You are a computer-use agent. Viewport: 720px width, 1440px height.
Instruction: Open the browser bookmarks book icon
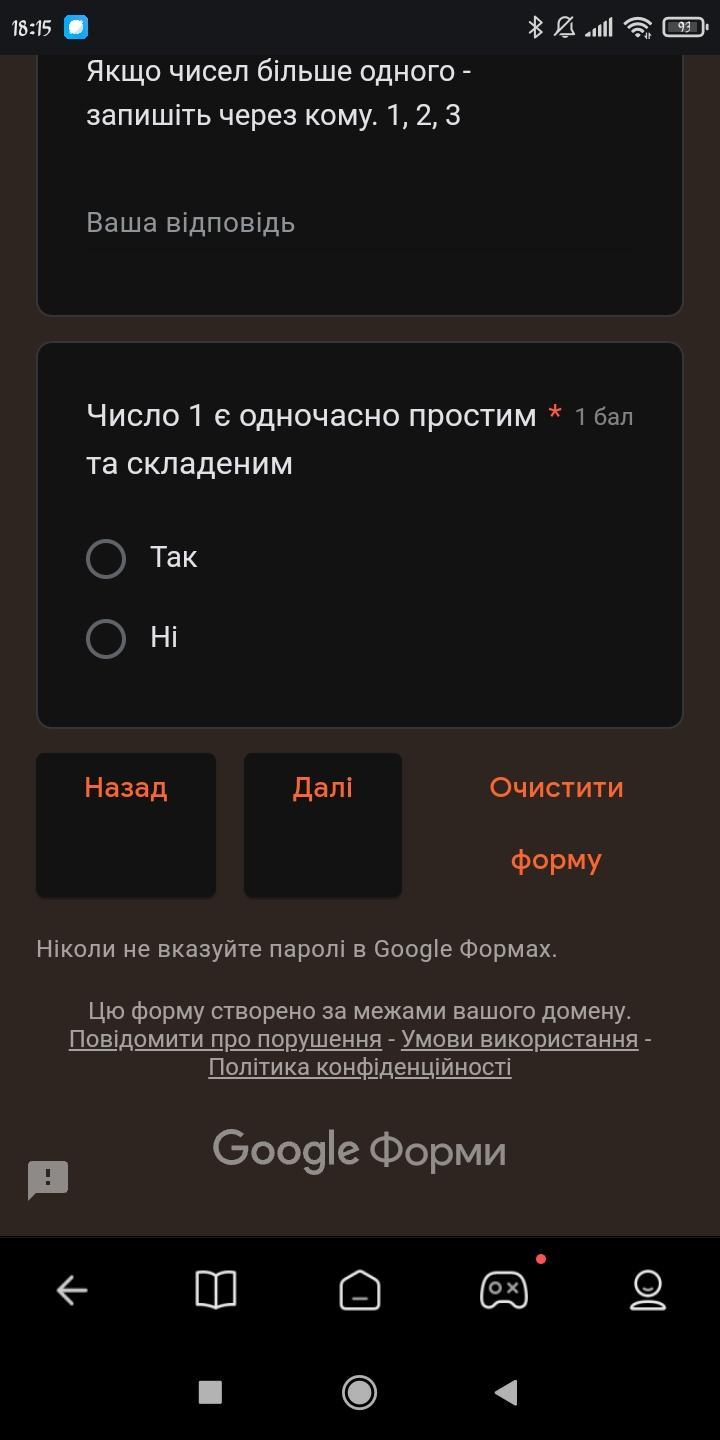coord(216,1290)
